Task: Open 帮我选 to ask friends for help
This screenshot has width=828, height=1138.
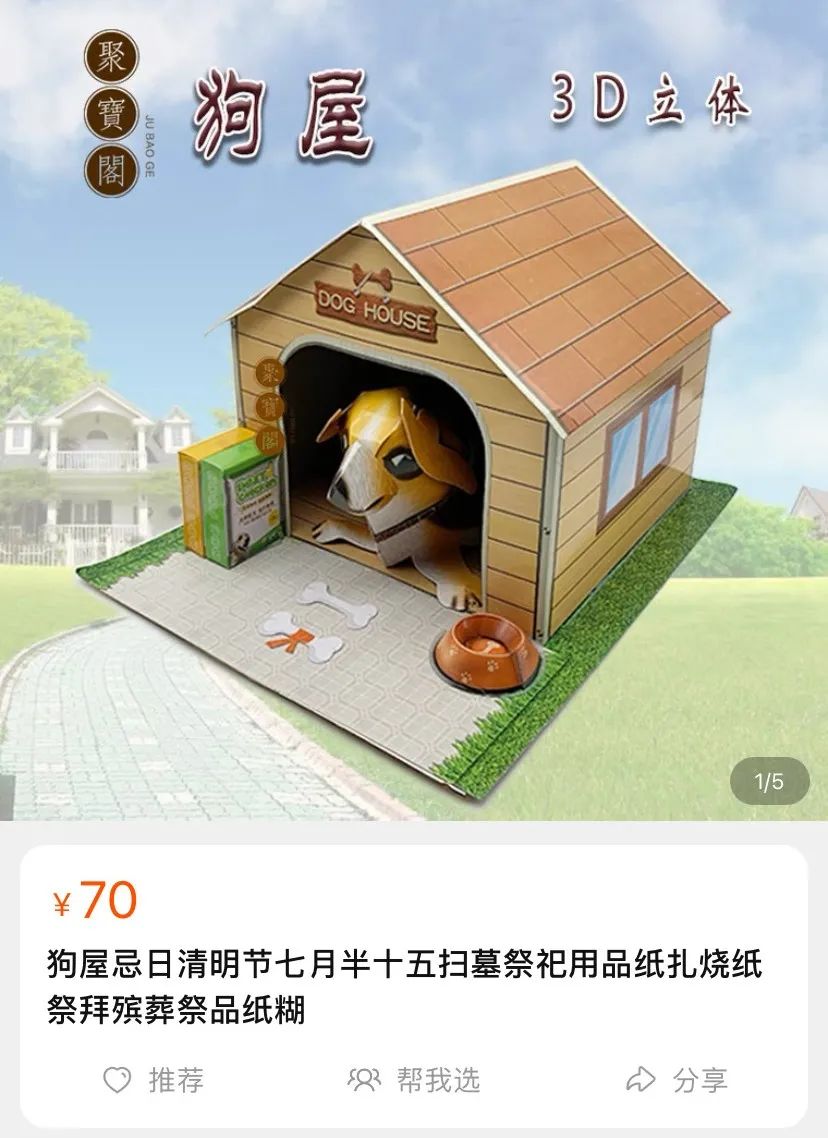Action: [x=414, y=1080]
